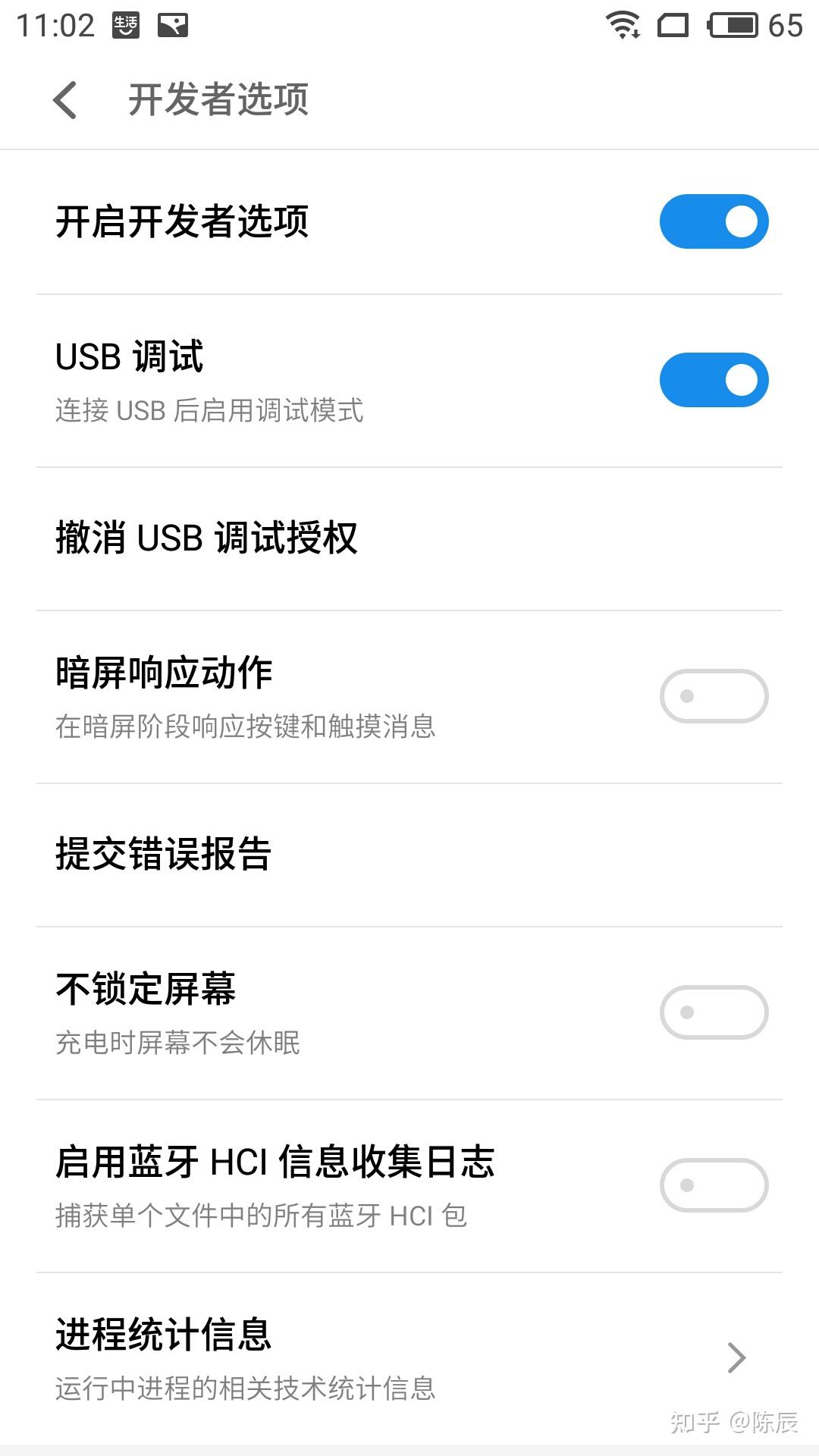
Task: Enable 启用蓝牙 HCI 信息收集日志 switch
Action: click(x=714, y=1185)
